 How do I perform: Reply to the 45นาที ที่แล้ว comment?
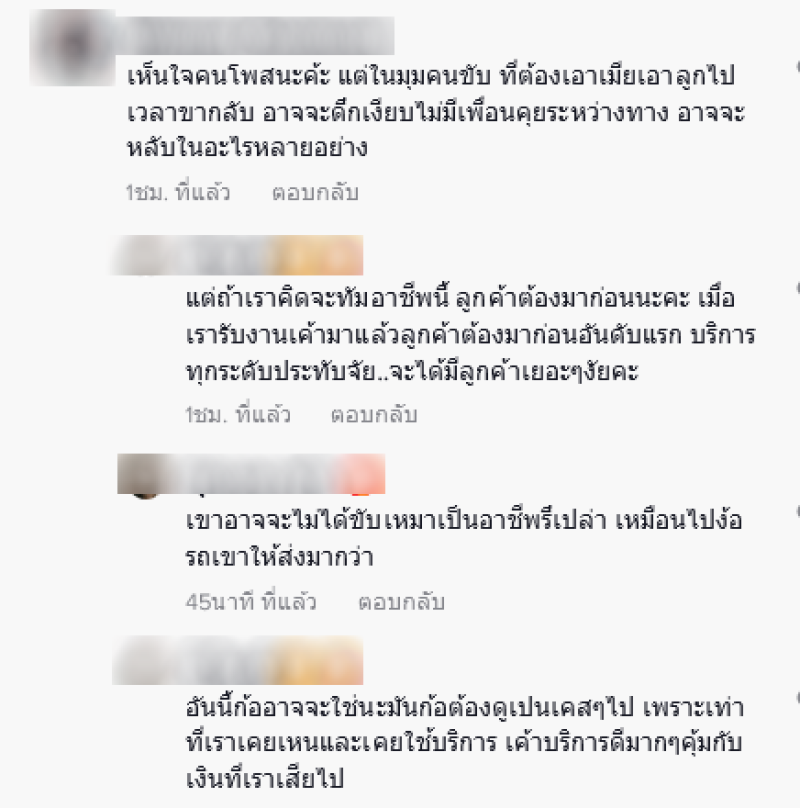pyautogui.click(x=401, y=603)
